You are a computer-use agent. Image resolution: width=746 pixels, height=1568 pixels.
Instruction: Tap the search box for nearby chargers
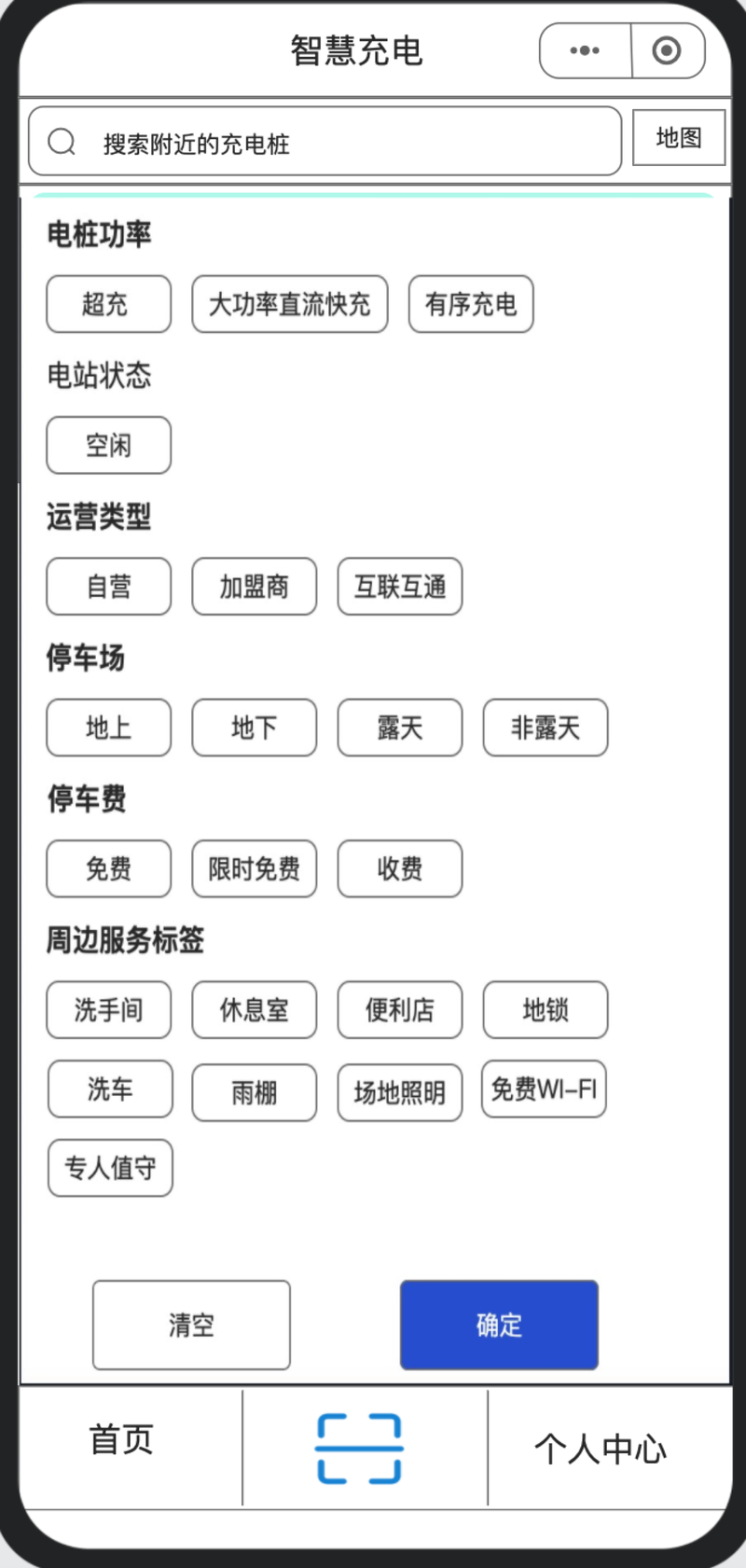[325, 142]
